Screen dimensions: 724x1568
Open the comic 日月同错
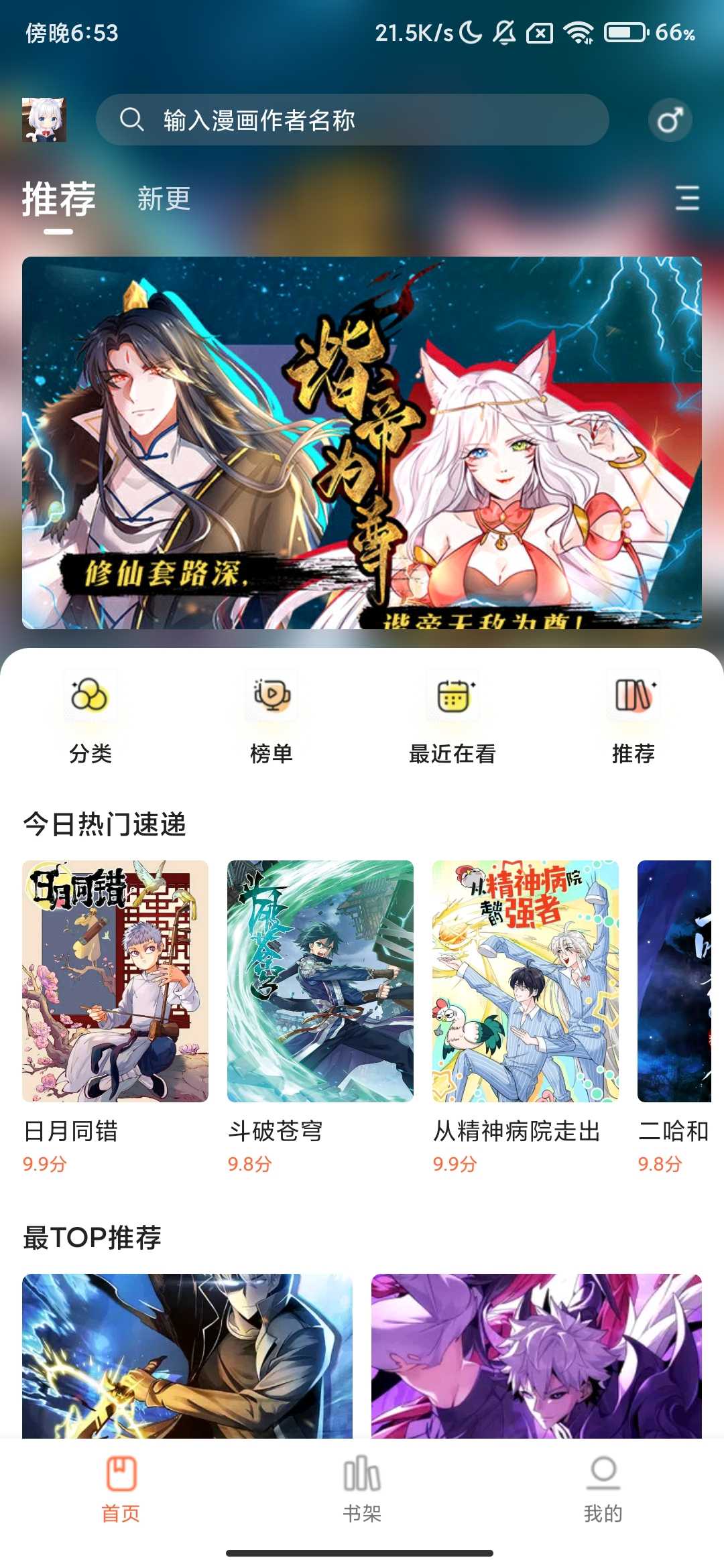click(x=115, y=981)
